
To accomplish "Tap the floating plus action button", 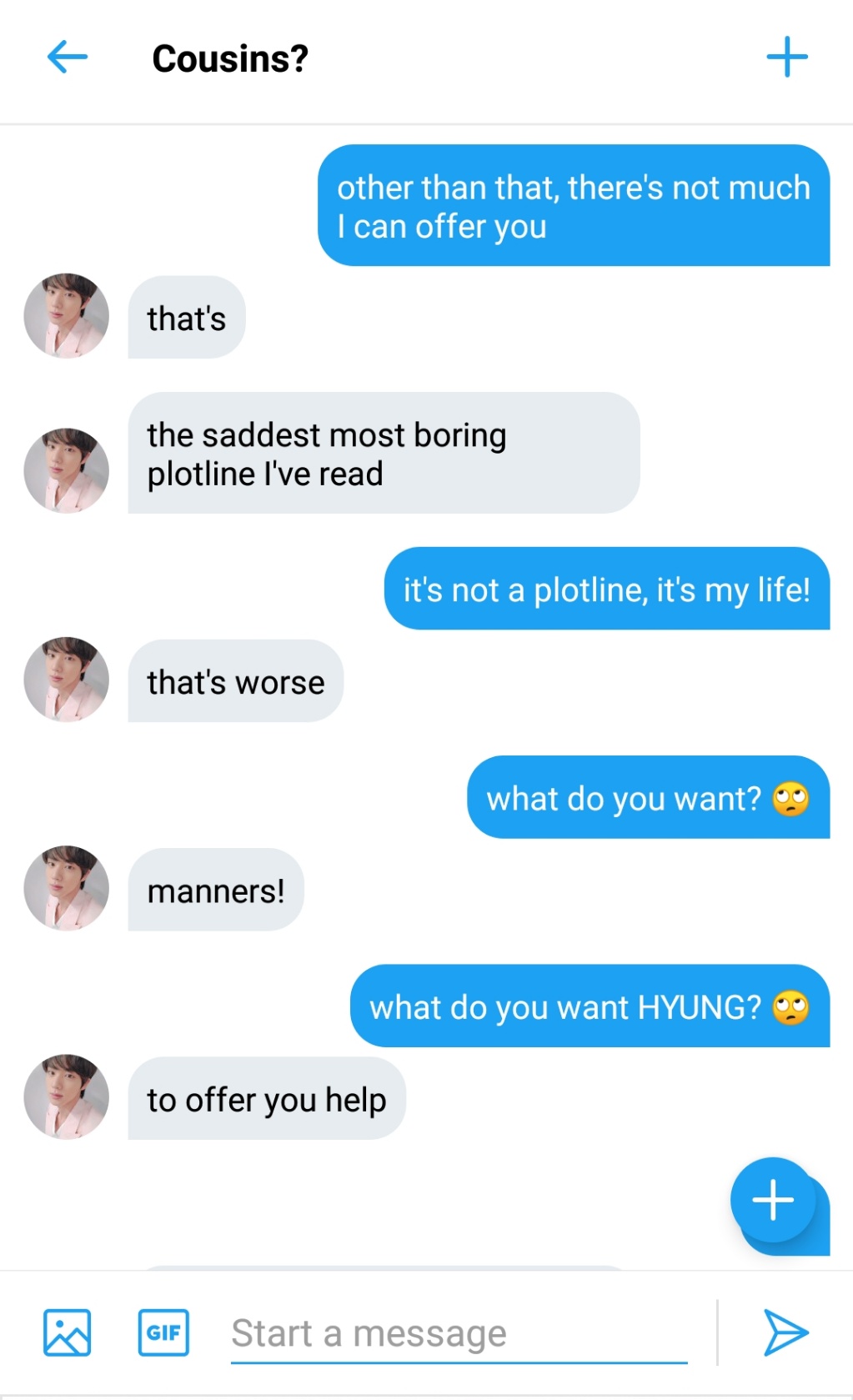I will point(773,1200).
